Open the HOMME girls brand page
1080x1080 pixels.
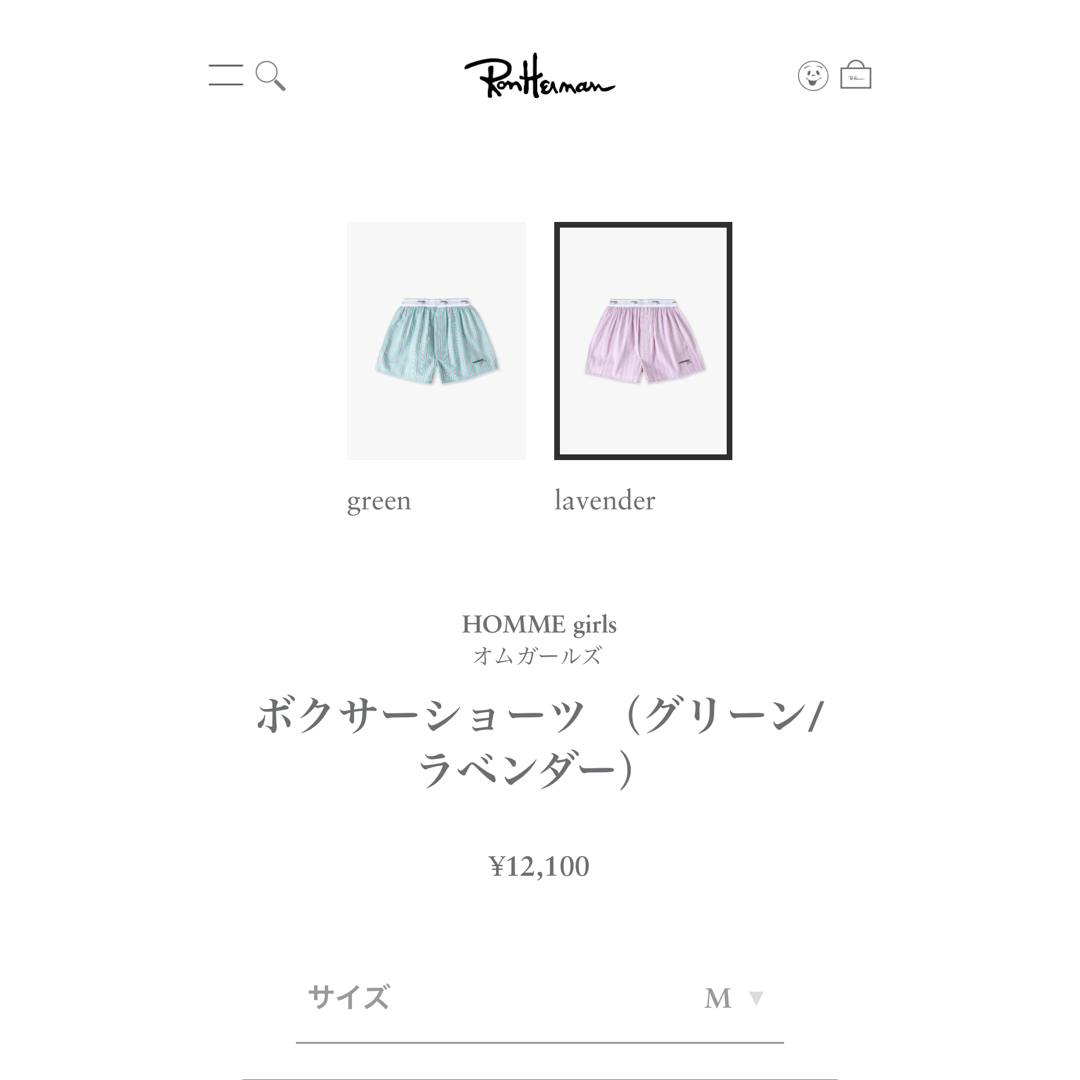click(539, 625)
